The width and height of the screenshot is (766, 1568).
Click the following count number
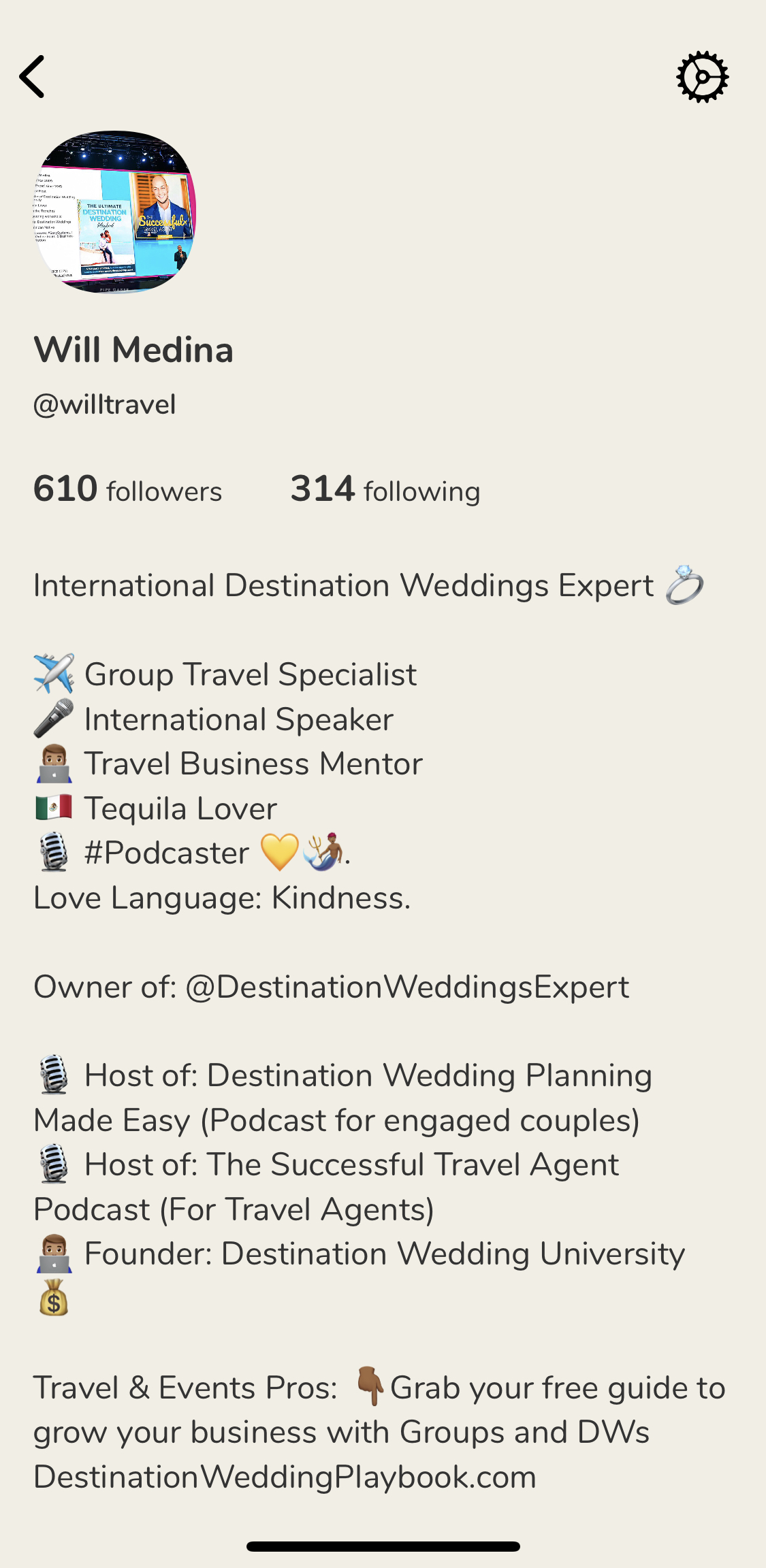point(323,488)
